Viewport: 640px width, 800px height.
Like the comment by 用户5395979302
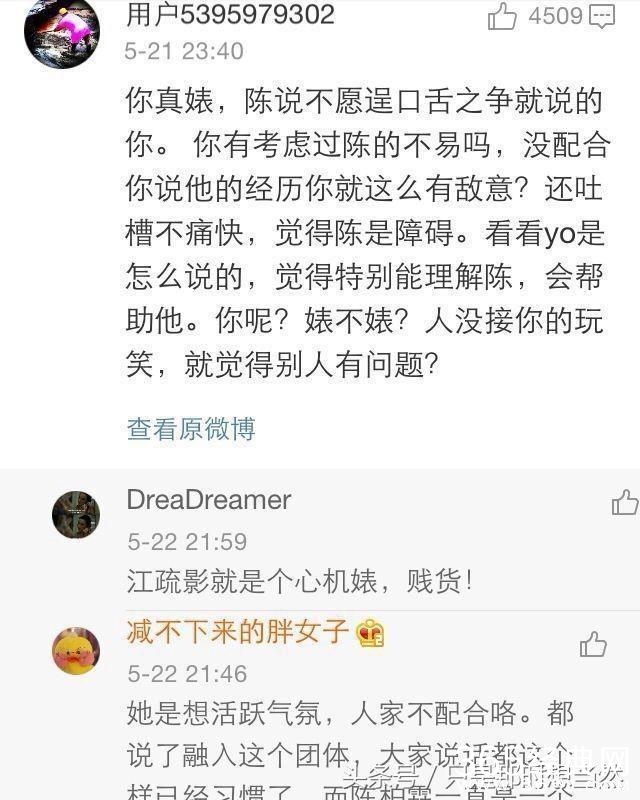point(502,16)
